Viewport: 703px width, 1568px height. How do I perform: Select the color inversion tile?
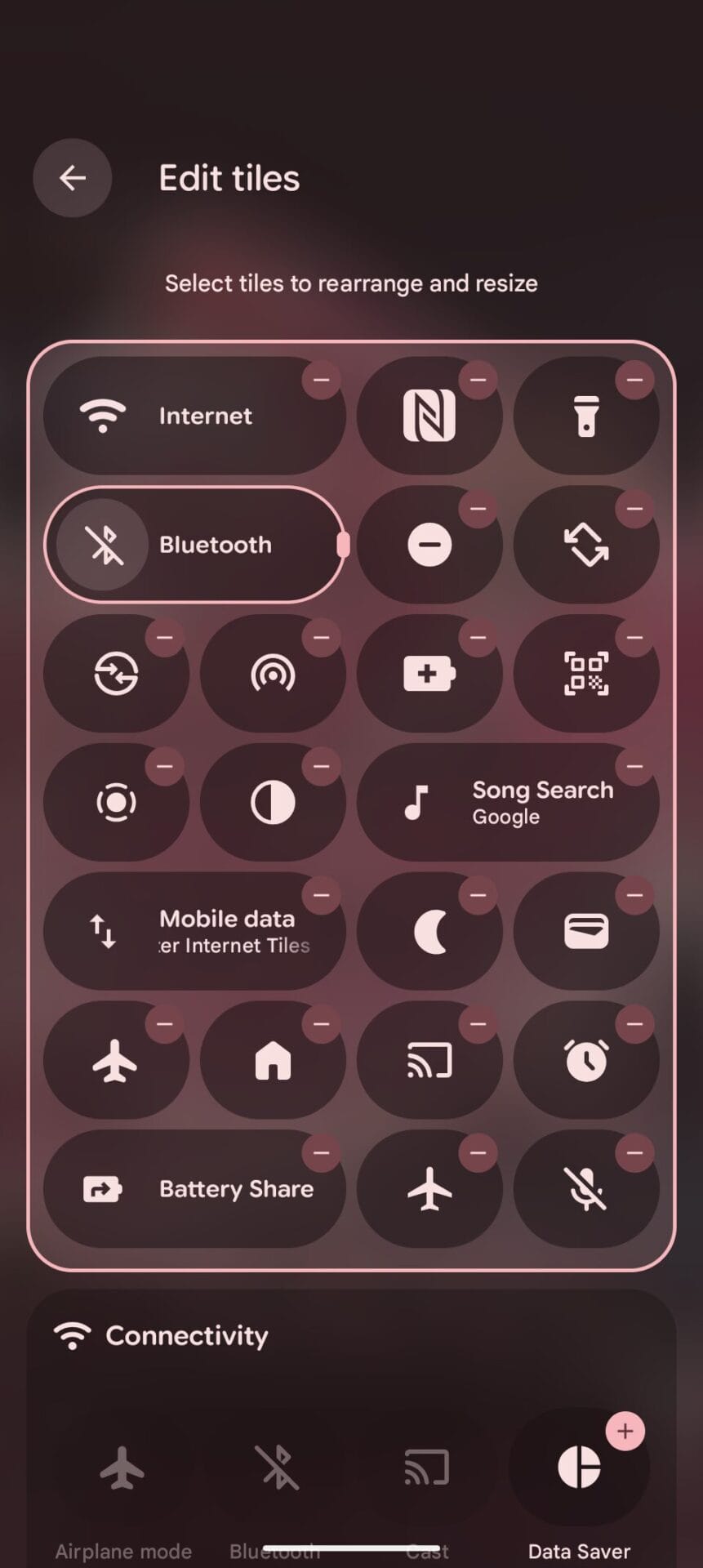[x=272, y=803]
